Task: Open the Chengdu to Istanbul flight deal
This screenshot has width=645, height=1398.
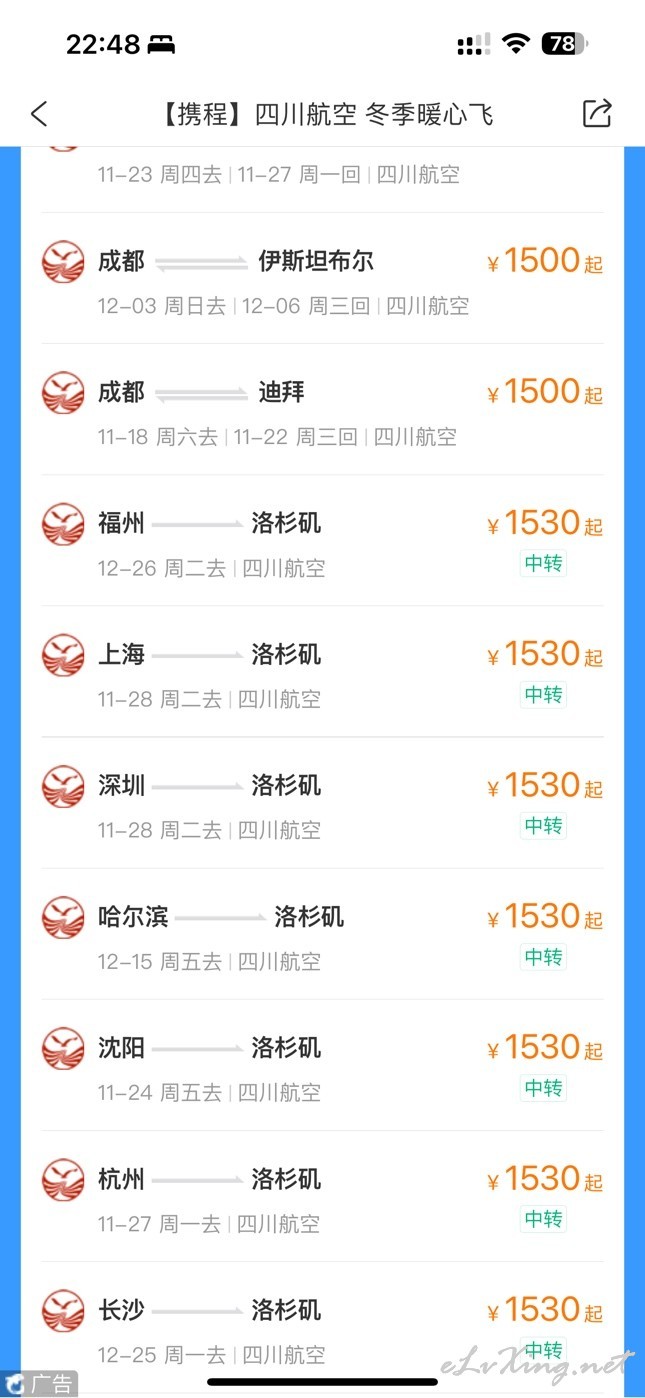Action: 322,279
